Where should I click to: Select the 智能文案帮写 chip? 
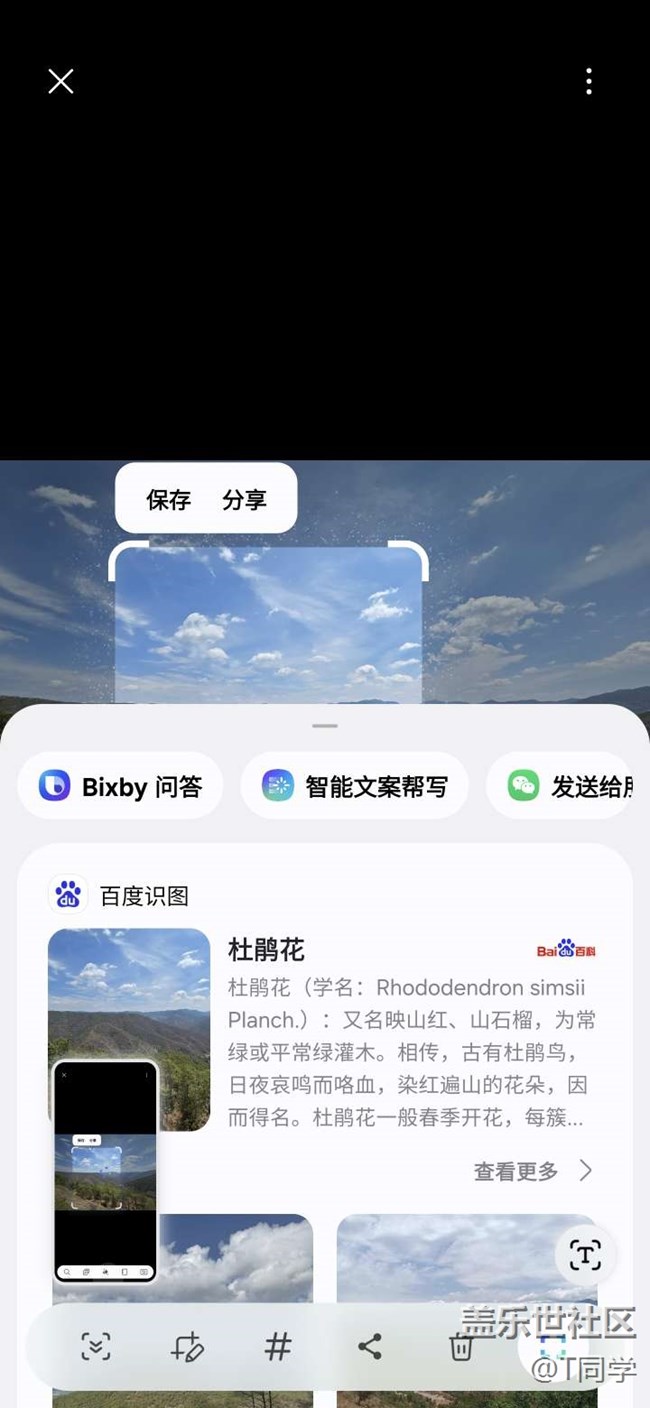click(354, 787)
